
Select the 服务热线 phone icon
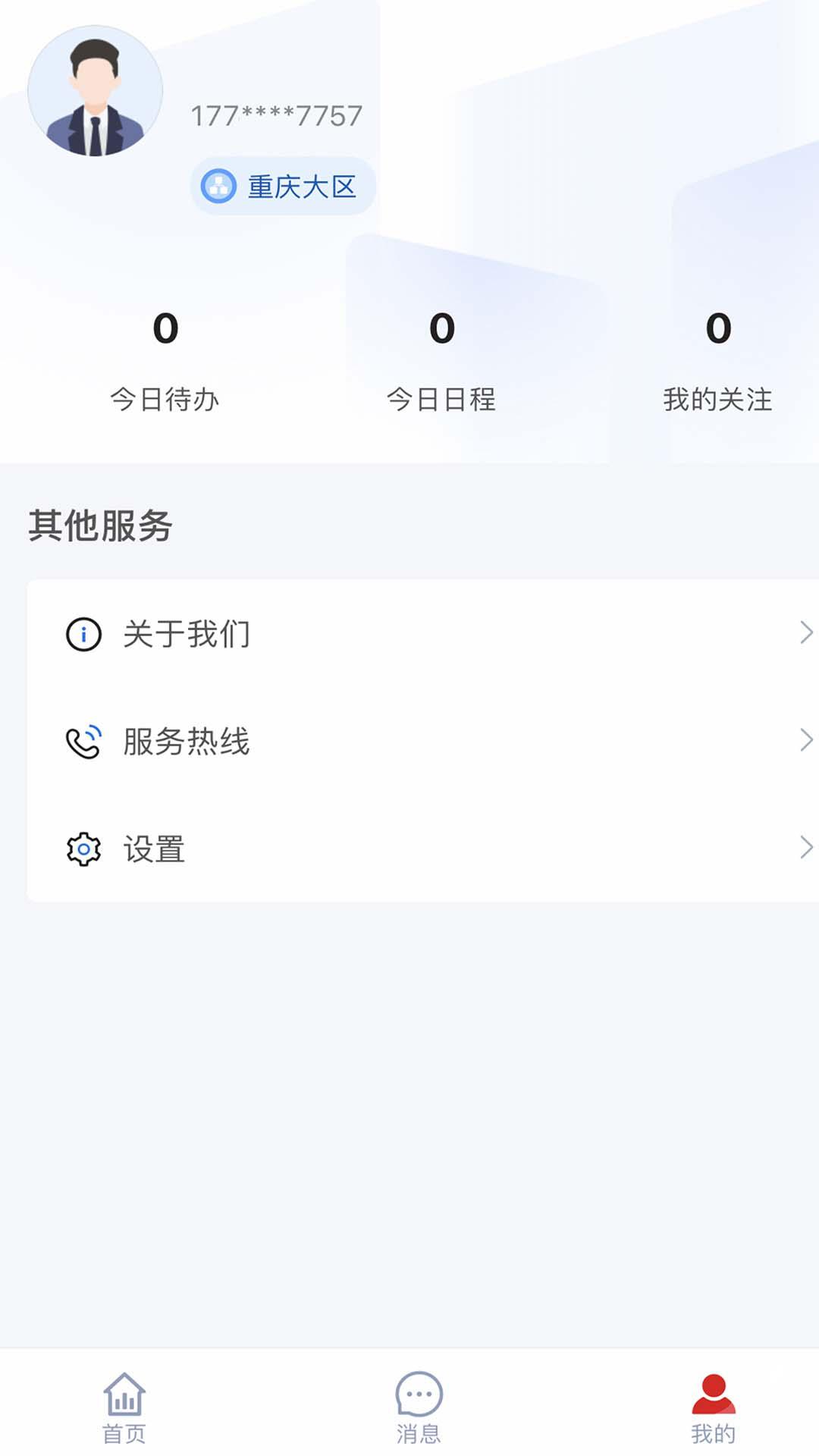(83, 742)
